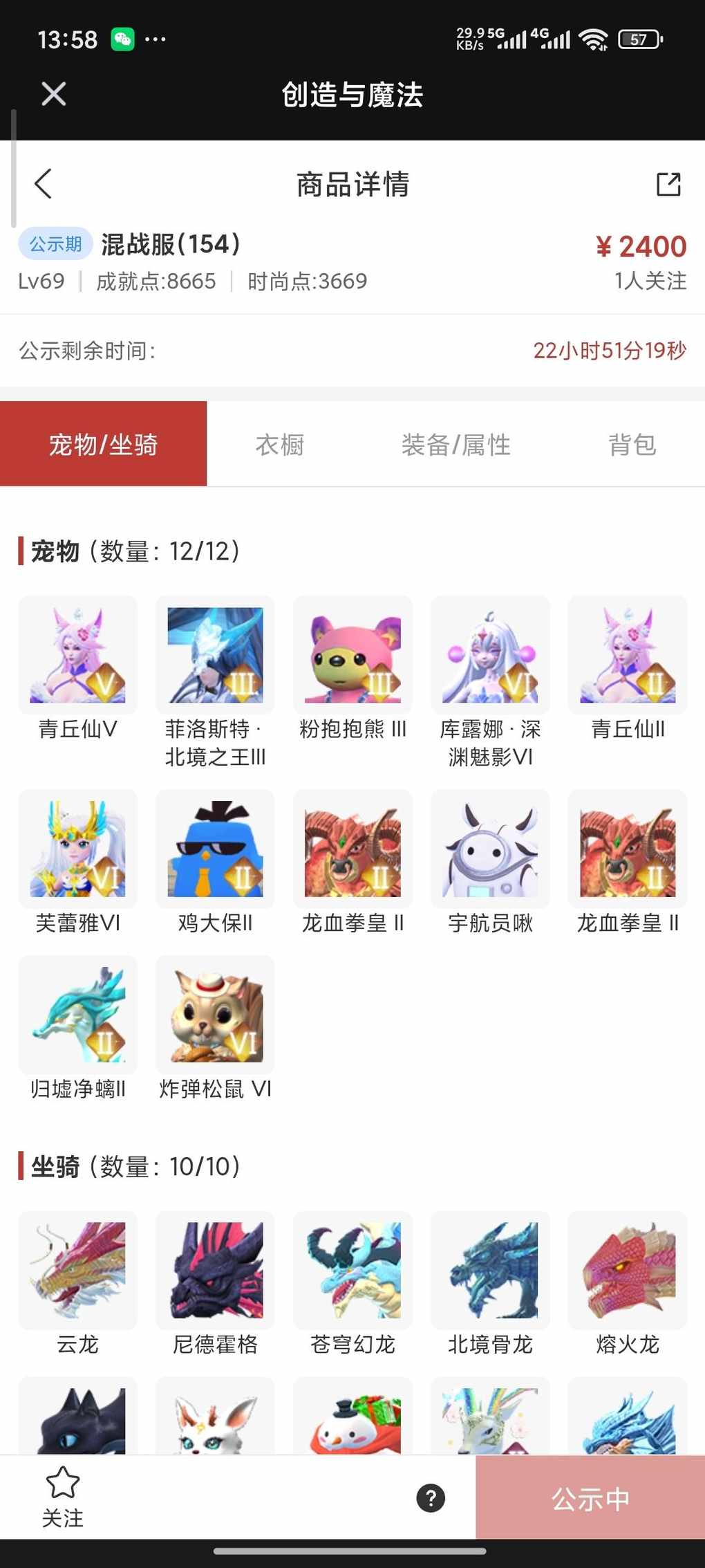Select the 宠物/坐骑 tab
Screen dimensions: 705x1568
104,445
